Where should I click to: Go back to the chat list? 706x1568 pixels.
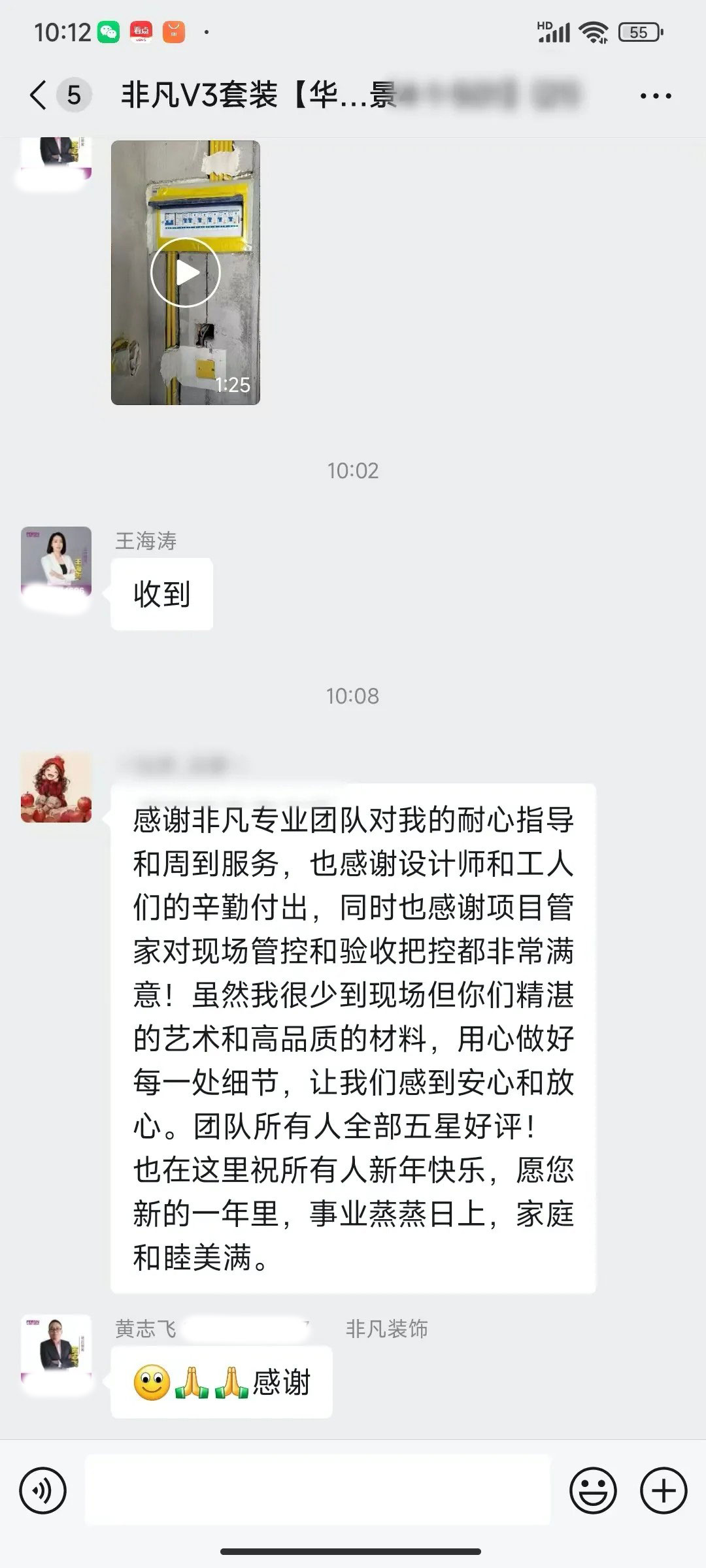(x=39, y=95)
